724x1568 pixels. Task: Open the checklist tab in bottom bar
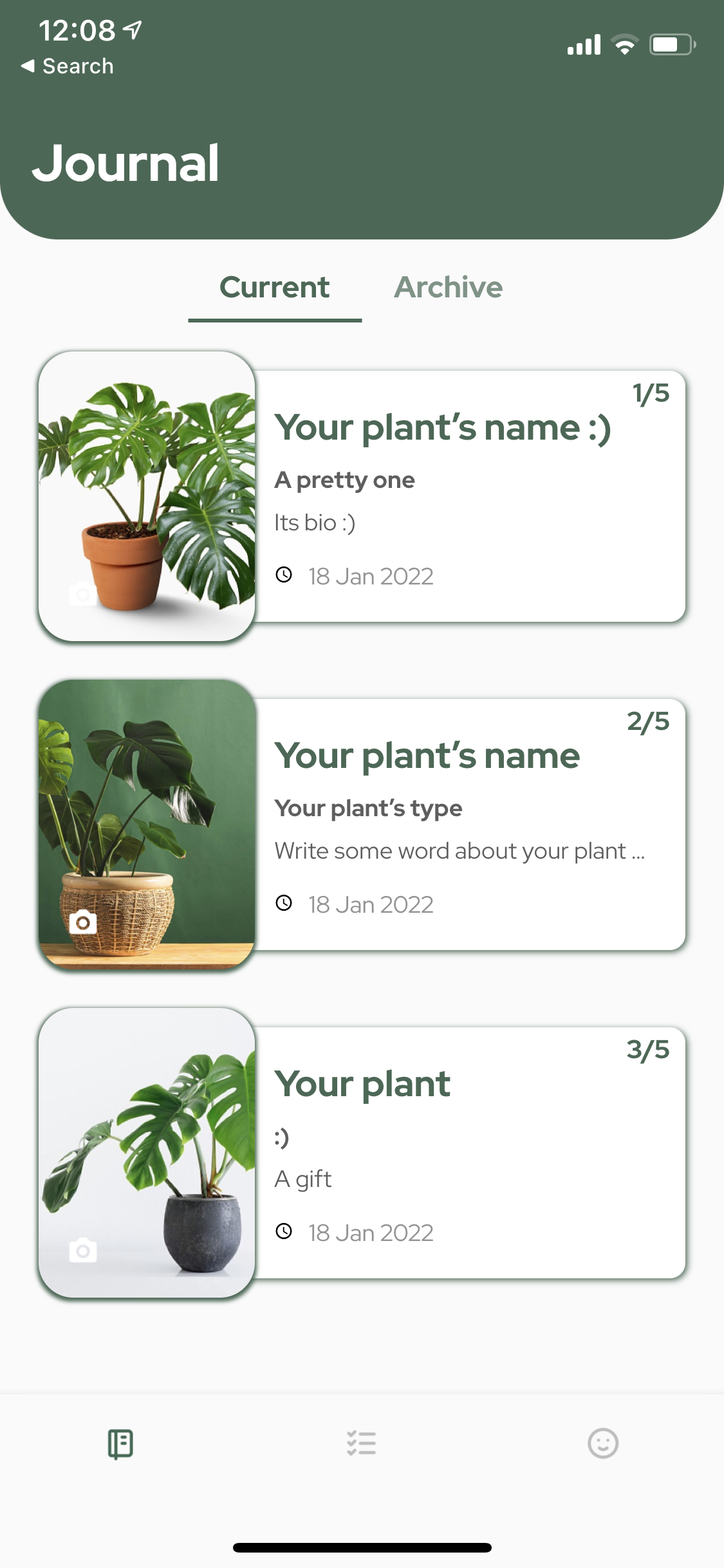coord(362,1444)
